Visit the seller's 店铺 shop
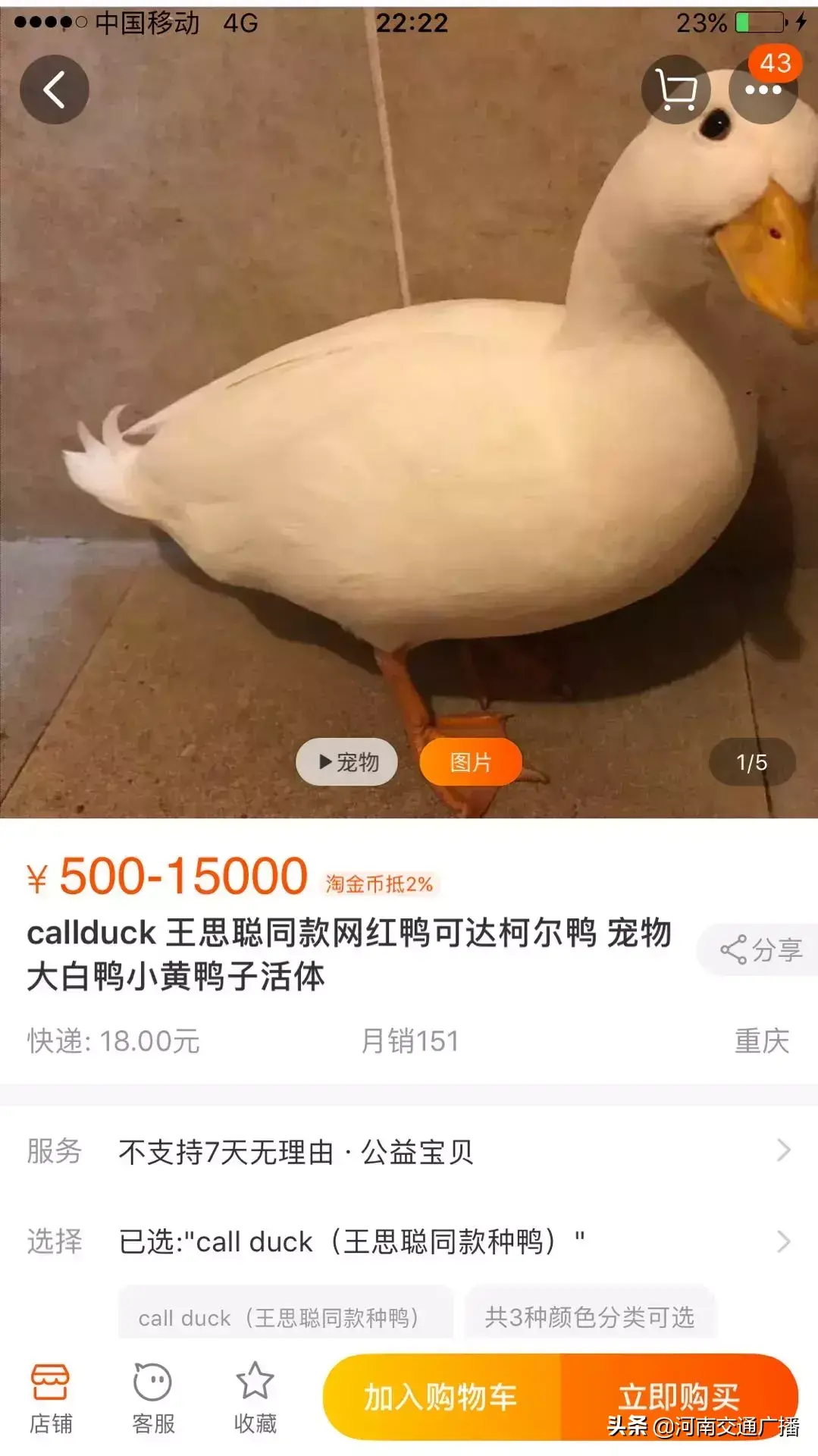 coord(51,1398)
